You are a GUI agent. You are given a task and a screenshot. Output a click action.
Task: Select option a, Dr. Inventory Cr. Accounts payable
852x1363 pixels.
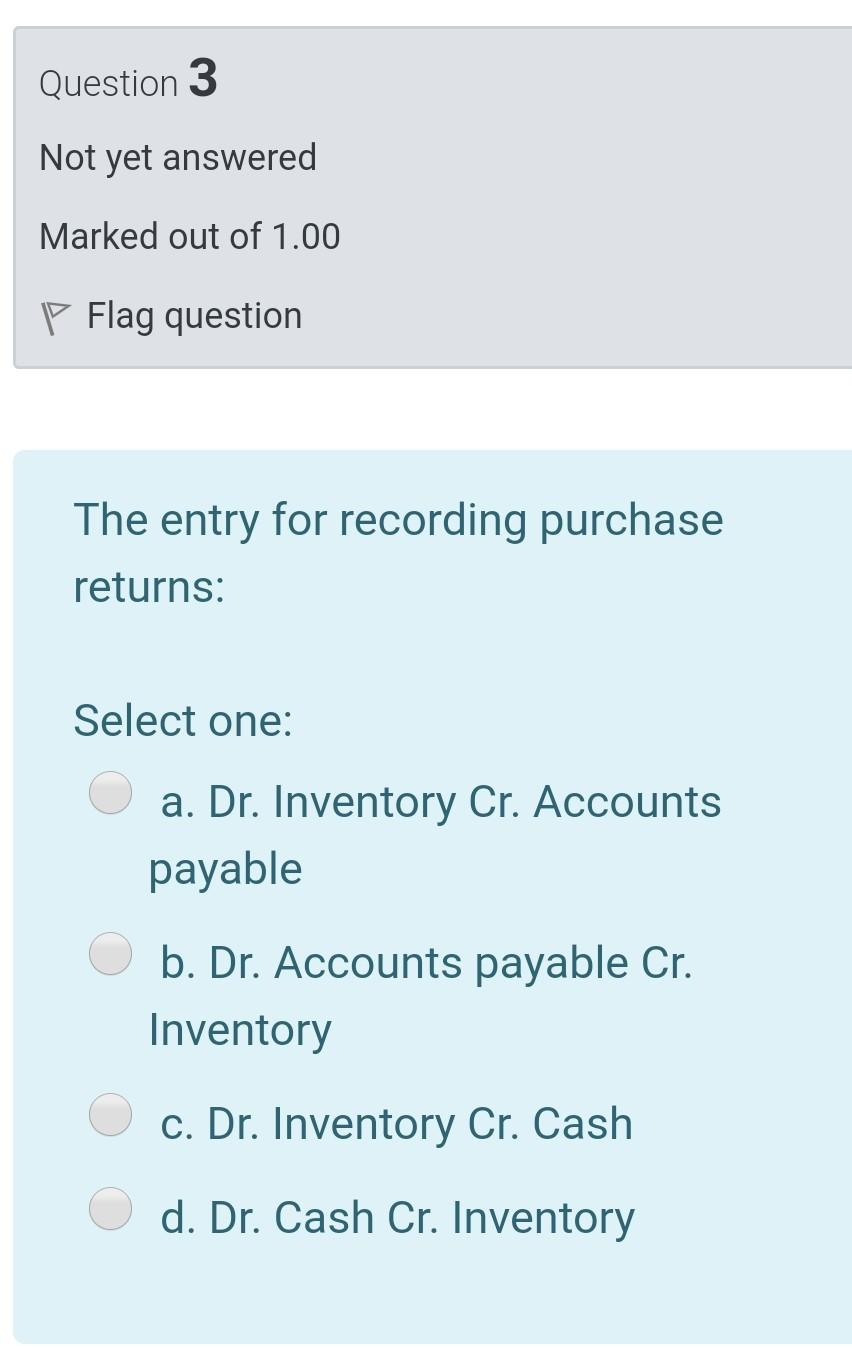[x=110, y=792]
